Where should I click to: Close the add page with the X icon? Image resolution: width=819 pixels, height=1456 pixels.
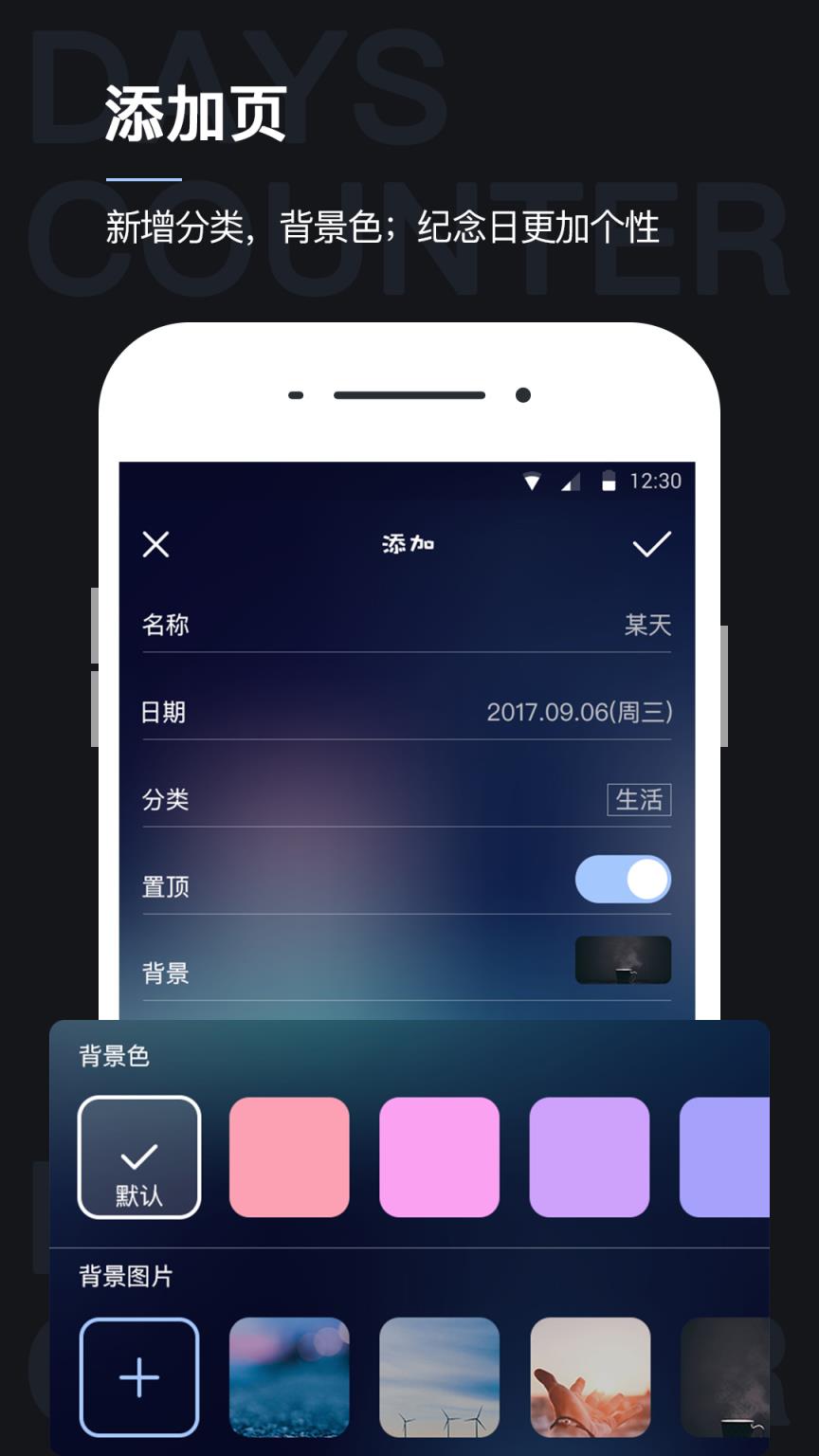(x=155, y=545)
